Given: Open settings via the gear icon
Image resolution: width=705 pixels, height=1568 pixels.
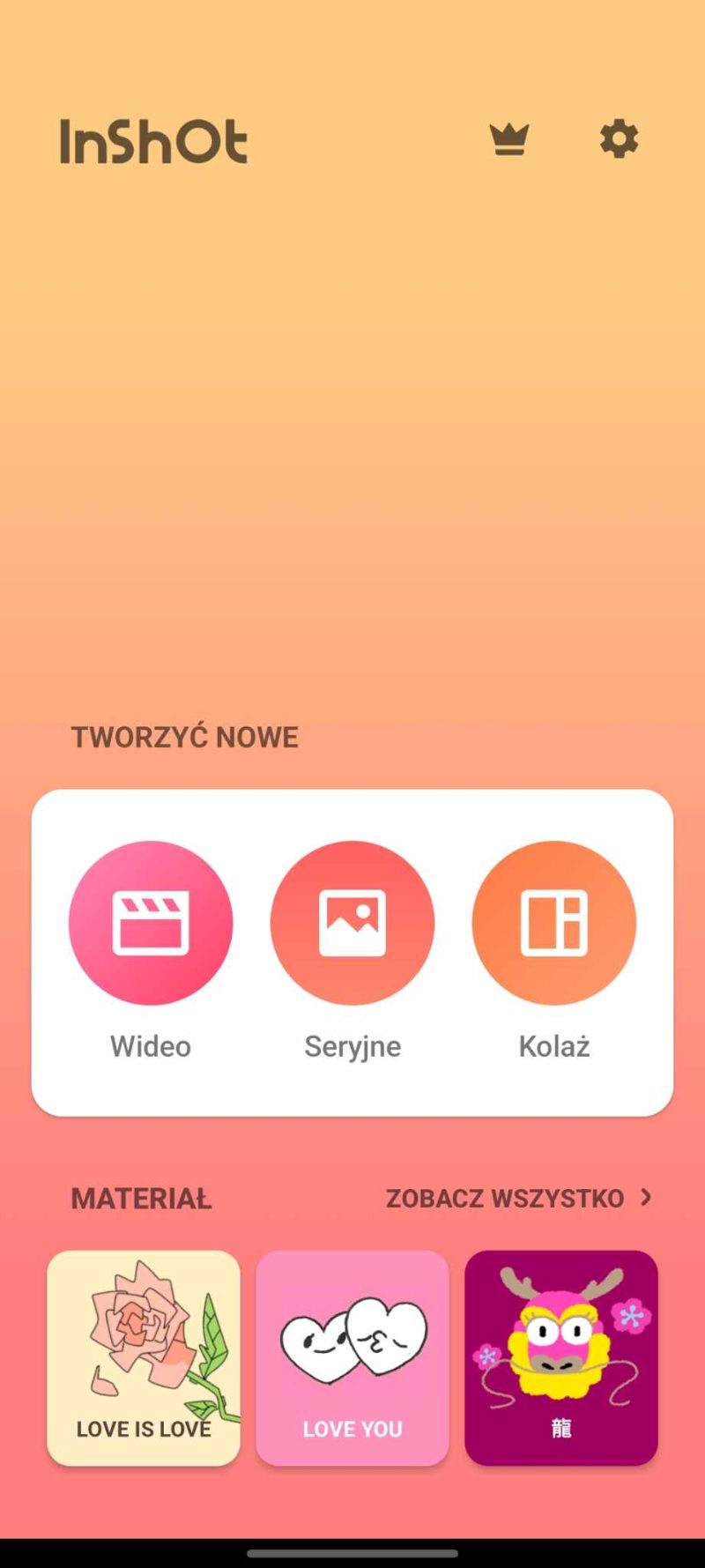Looking at the screenshot, I should 619,139.
